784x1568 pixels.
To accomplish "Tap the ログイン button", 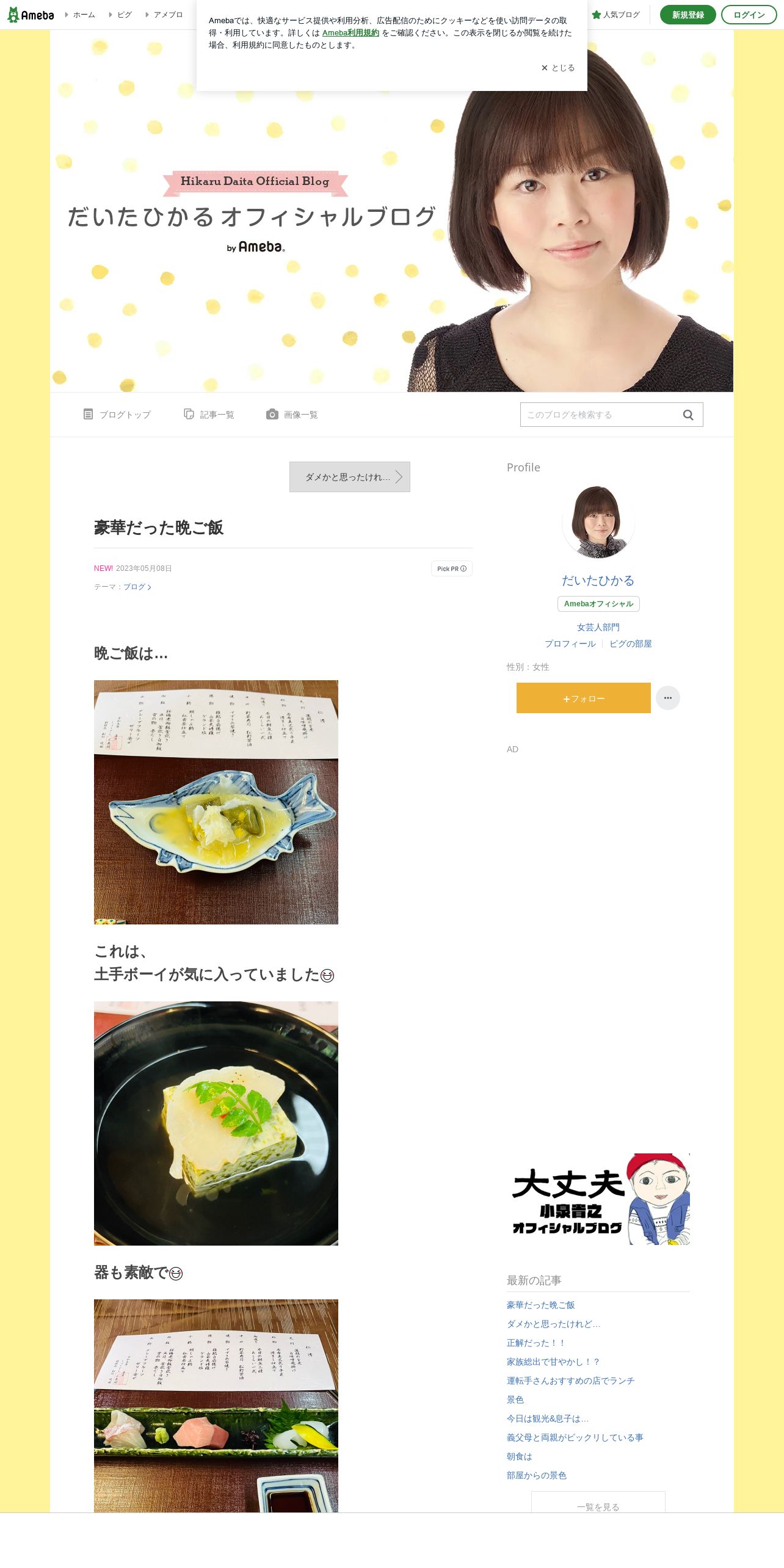I will click(x=749, y=15).
